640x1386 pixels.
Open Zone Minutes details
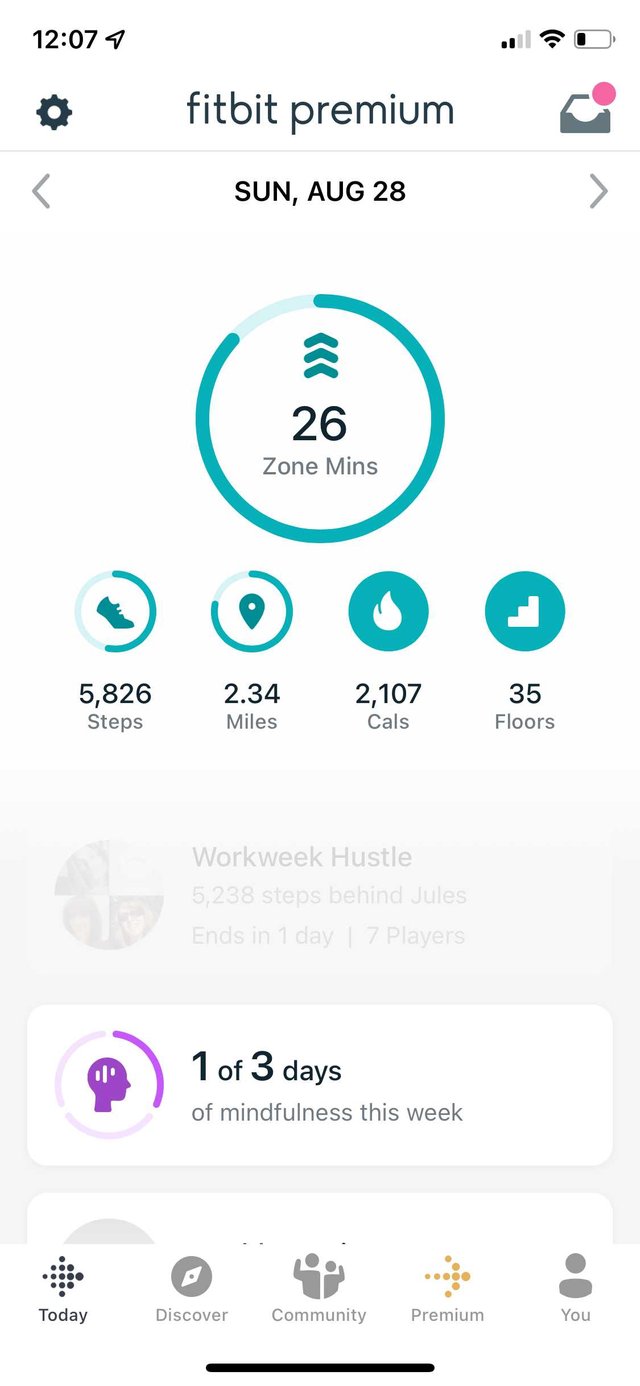click(x=320, y=420)
